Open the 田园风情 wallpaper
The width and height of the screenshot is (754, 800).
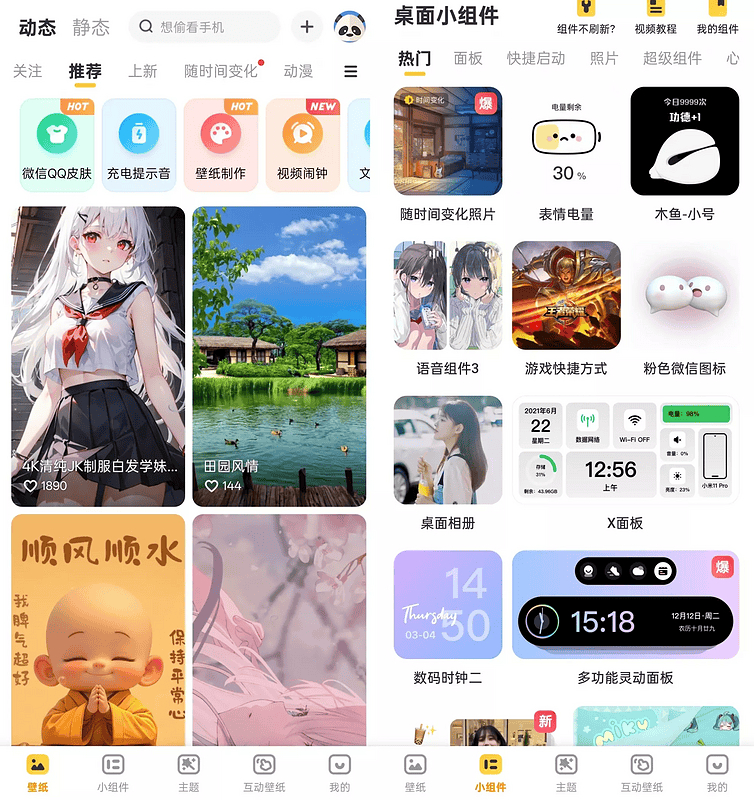tap(279, 355)
